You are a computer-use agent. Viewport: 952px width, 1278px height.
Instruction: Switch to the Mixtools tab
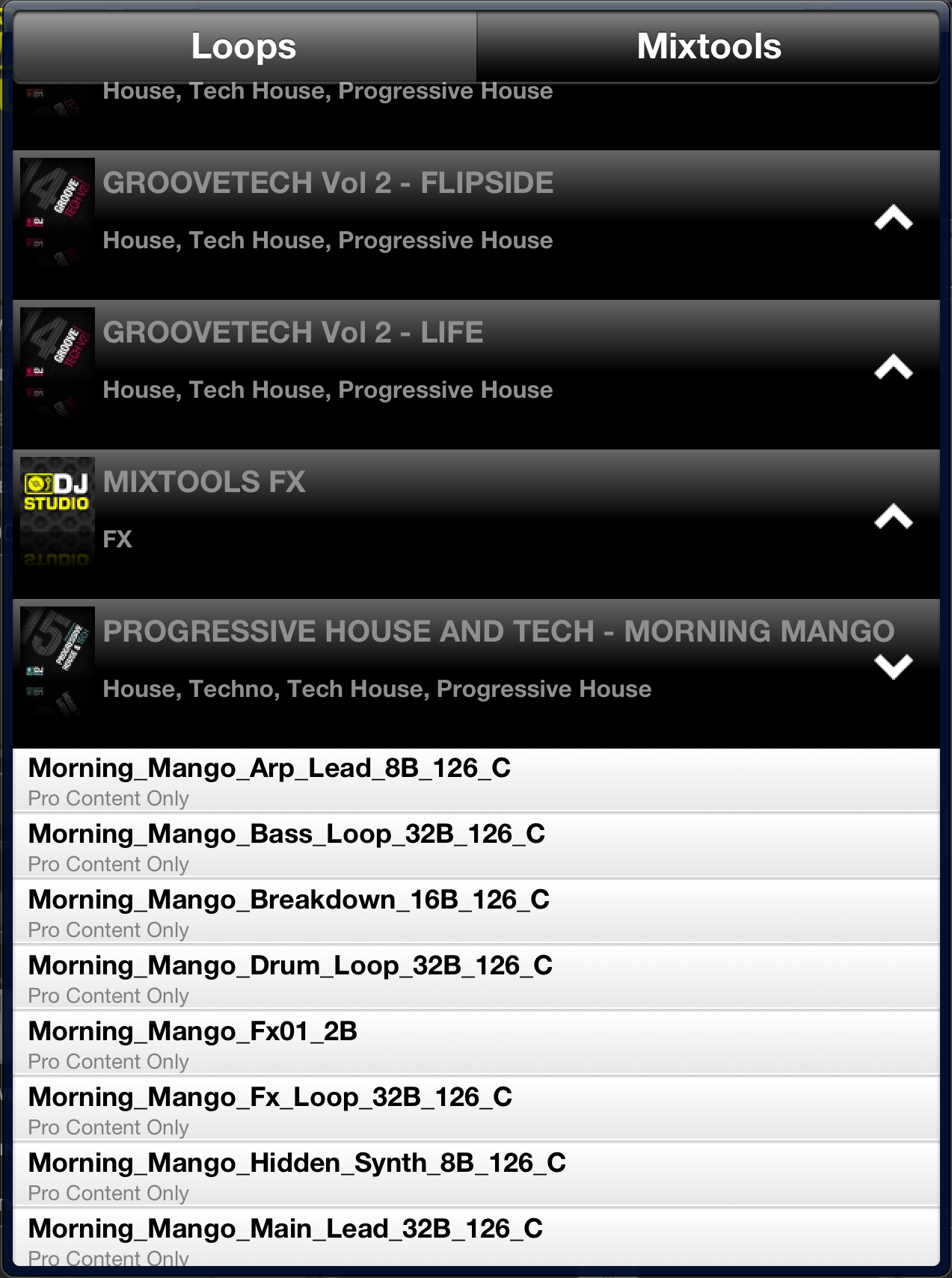point(708,46)
